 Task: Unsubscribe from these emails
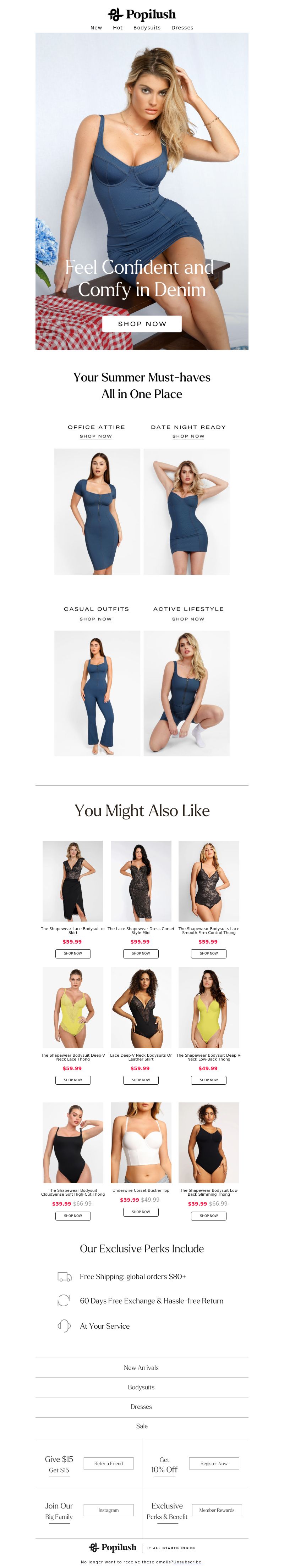click(188, 1562)
